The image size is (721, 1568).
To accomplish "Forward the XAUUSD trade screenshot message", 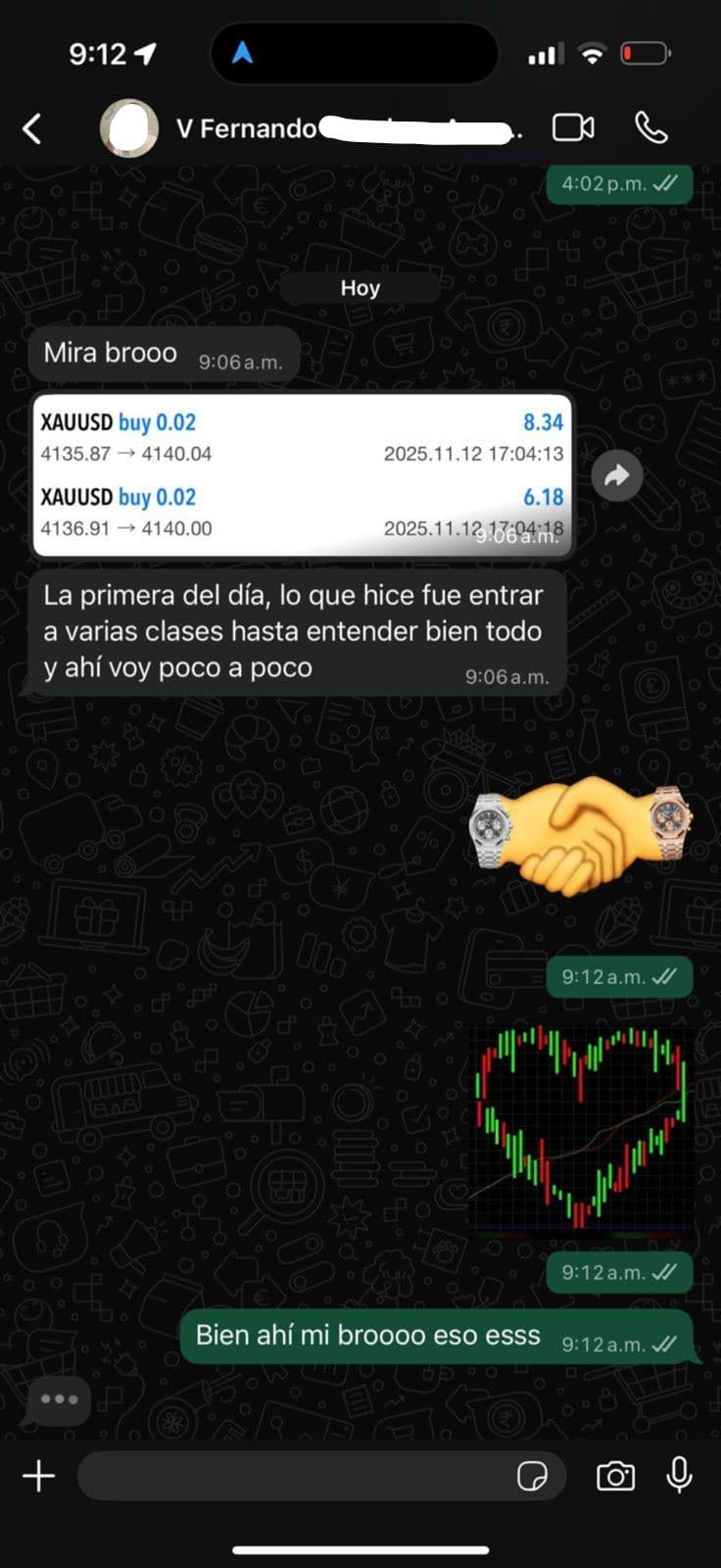I will click(x=617, y=475).
